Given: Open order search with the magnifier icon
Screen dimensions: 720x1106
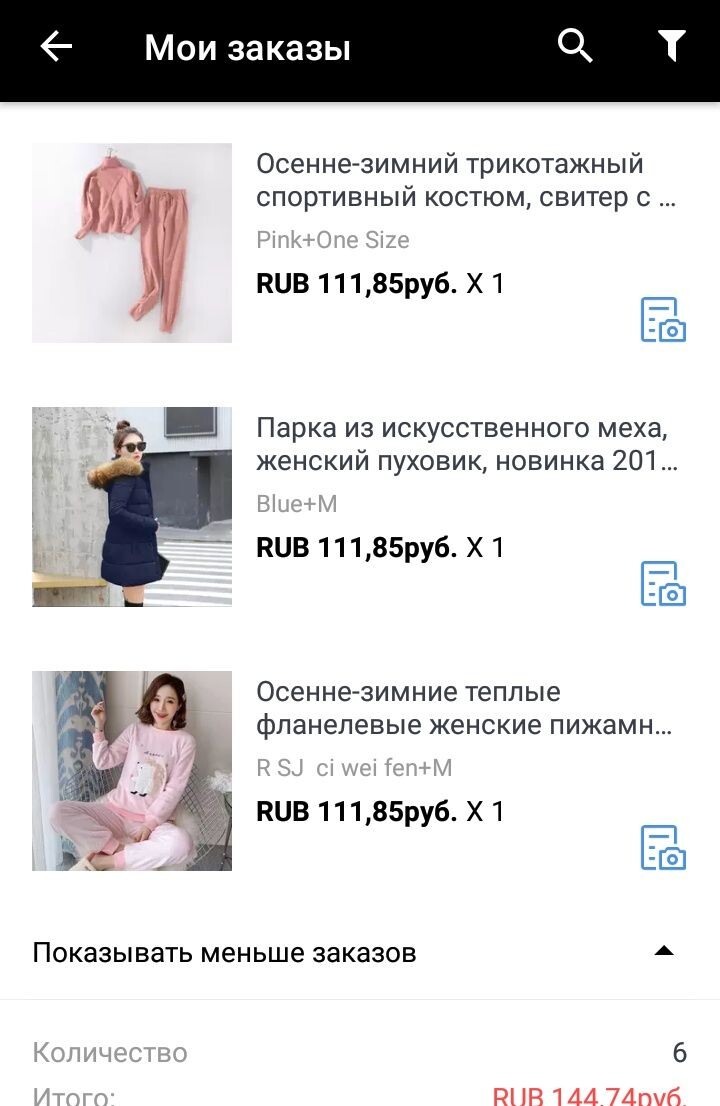Looking at the screenshot, I should (x=575, y=45).
